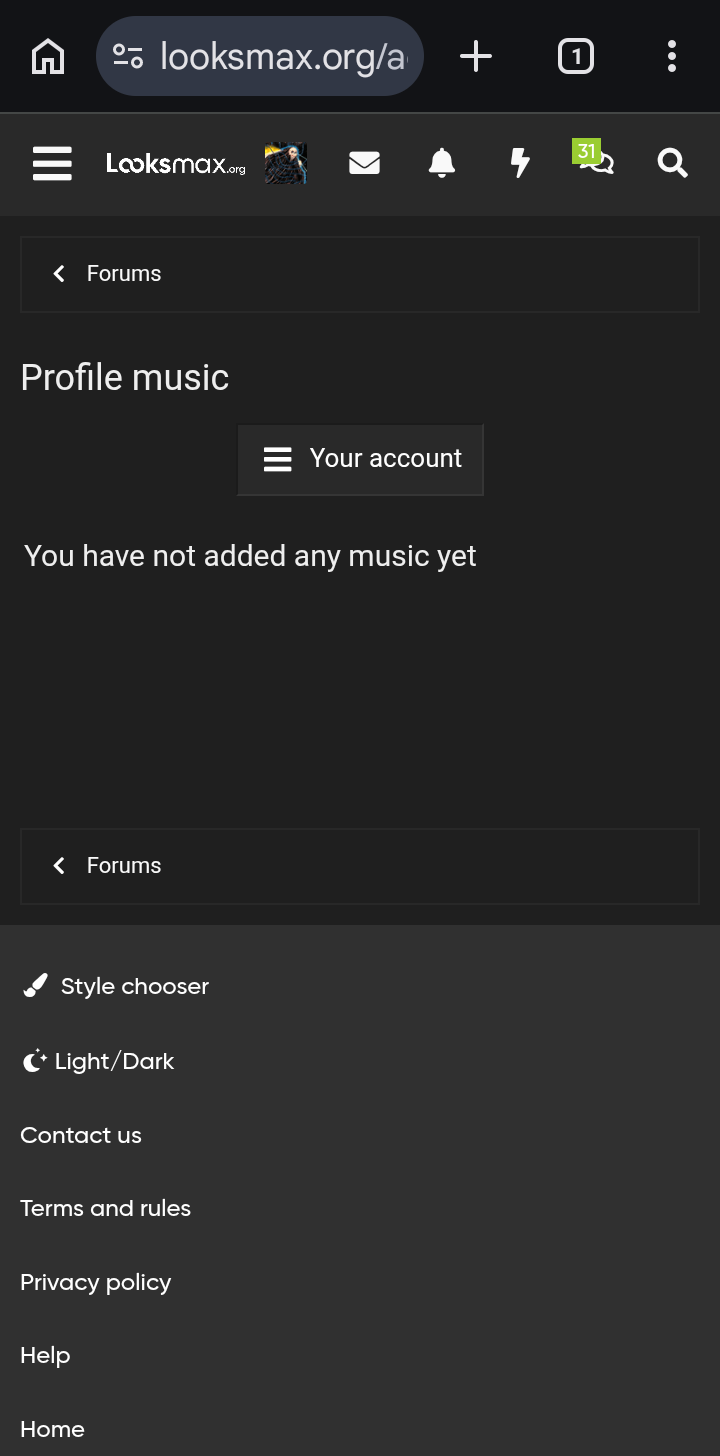Screen dimensions: 720x1456
Task: Open the chat icon with 31 badge
Action: pyautogui.click(x=597, y=161)
